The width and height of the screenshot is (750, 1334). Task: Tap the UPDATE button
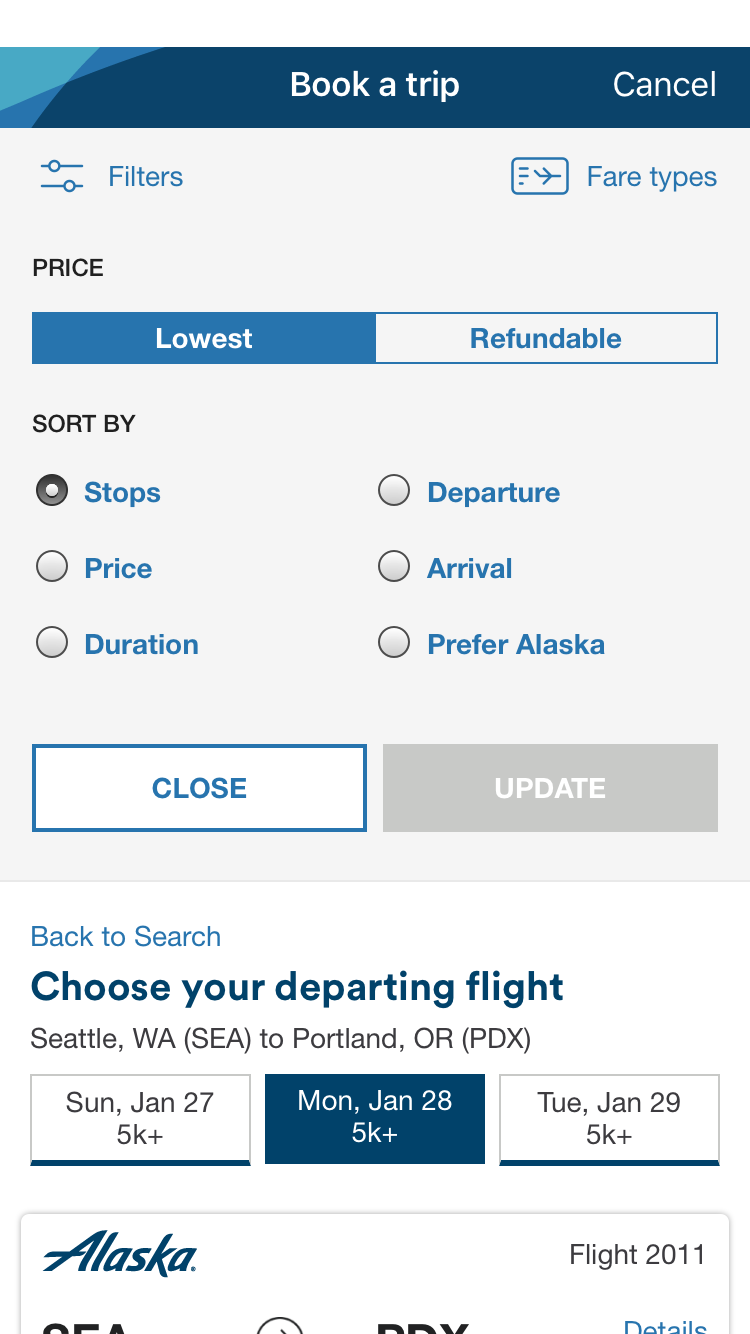[550, 788]
